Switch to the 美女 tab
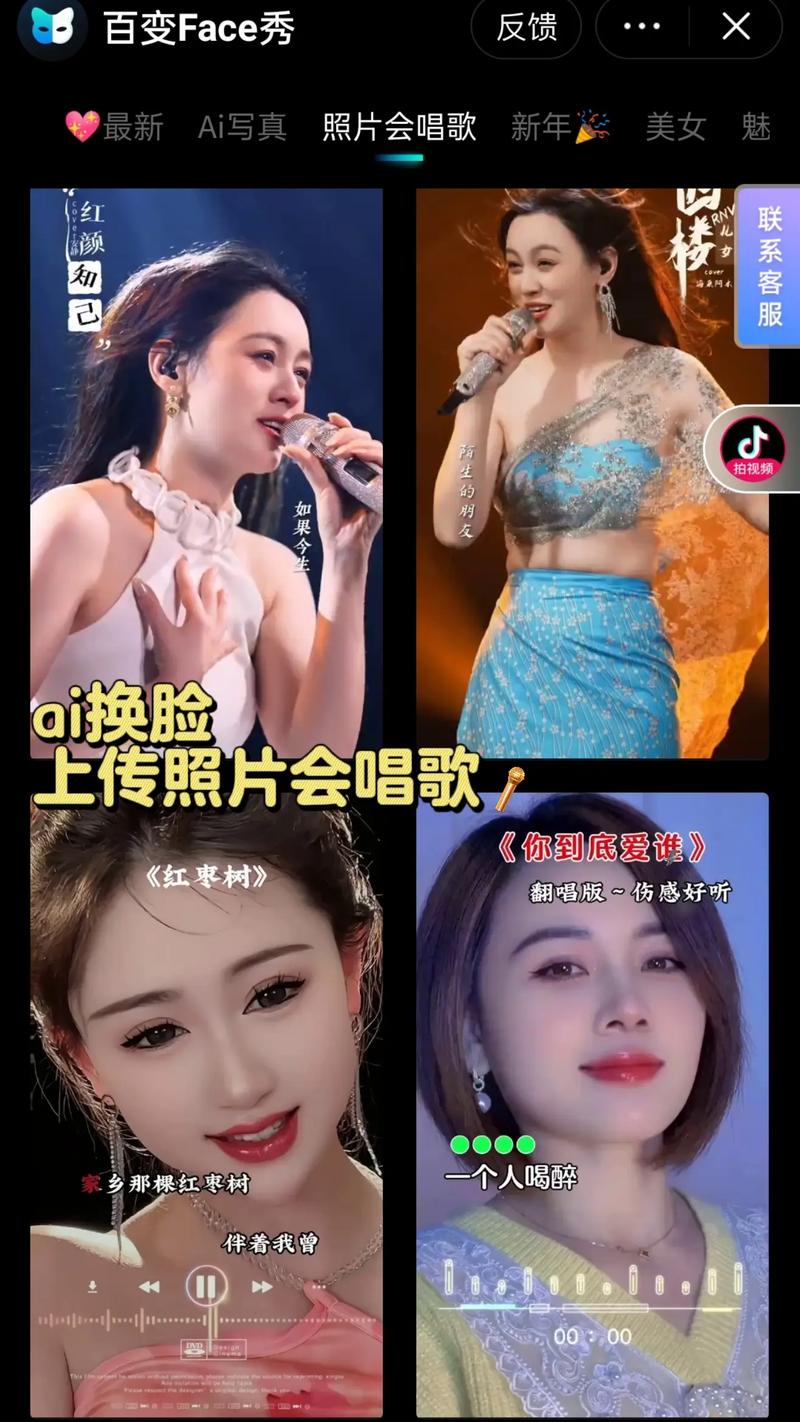800x1422 pixels. click(x=674, y=126)
